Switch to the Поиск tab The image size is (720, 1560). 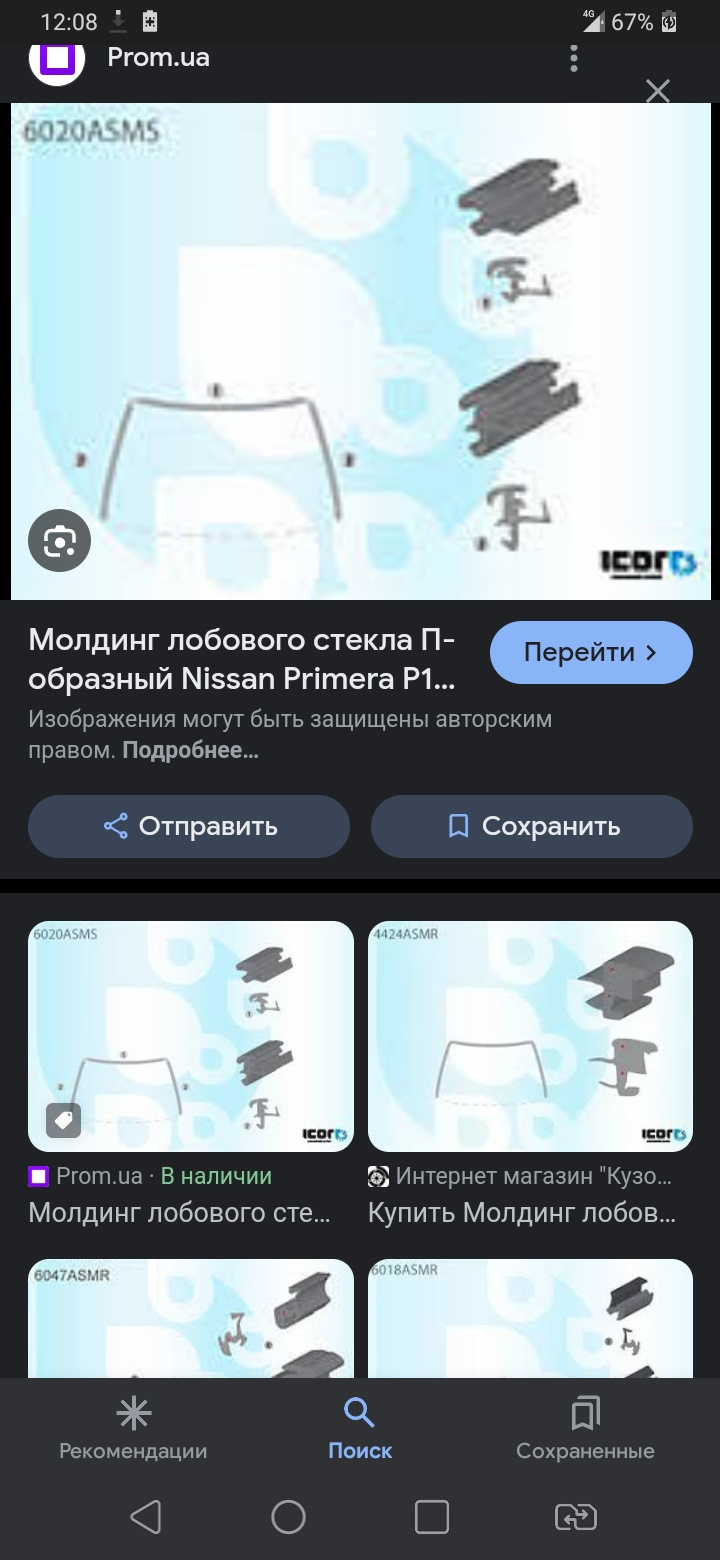360,1429
